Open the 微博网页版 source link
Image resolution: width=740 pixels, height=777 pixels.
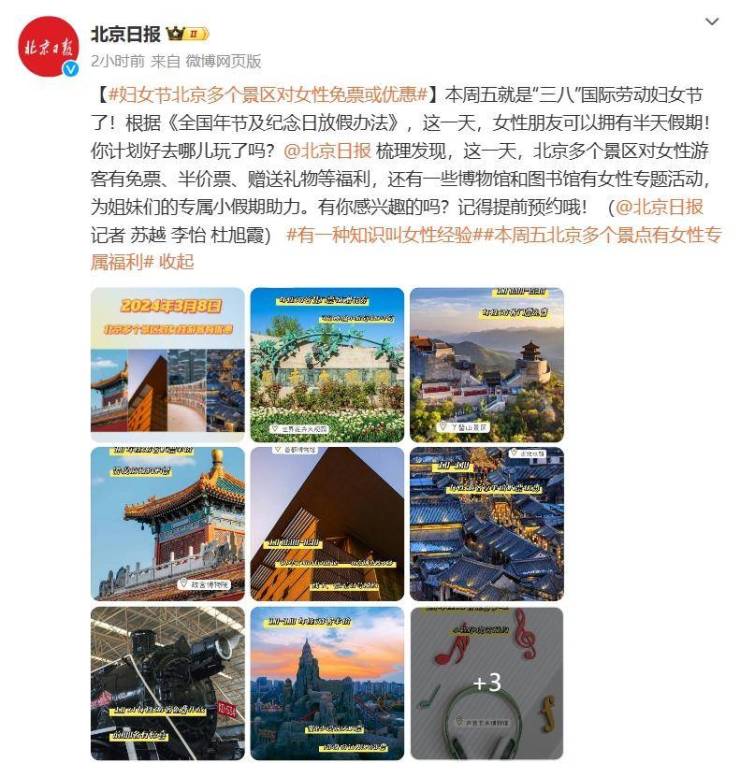point(226,61)
